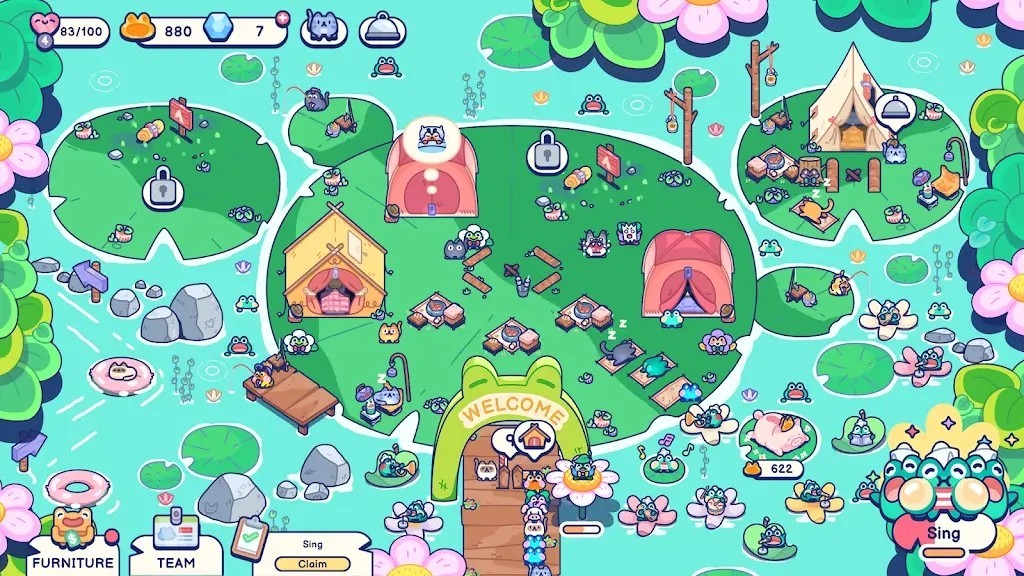Open the service bell menu
The width and height of the screenshot is (1024, 576).
(381, 28)
